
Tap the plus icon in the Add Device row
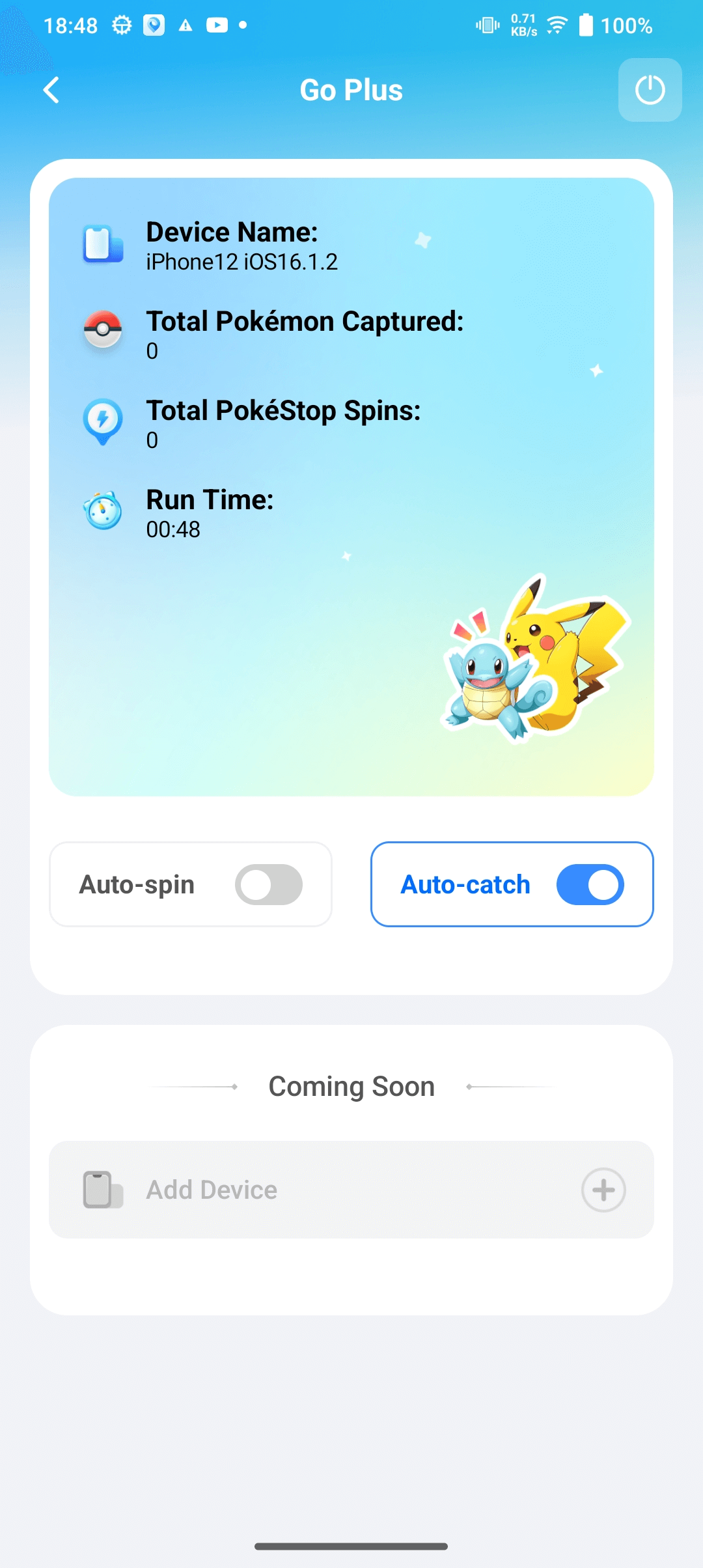(603, 1190)
